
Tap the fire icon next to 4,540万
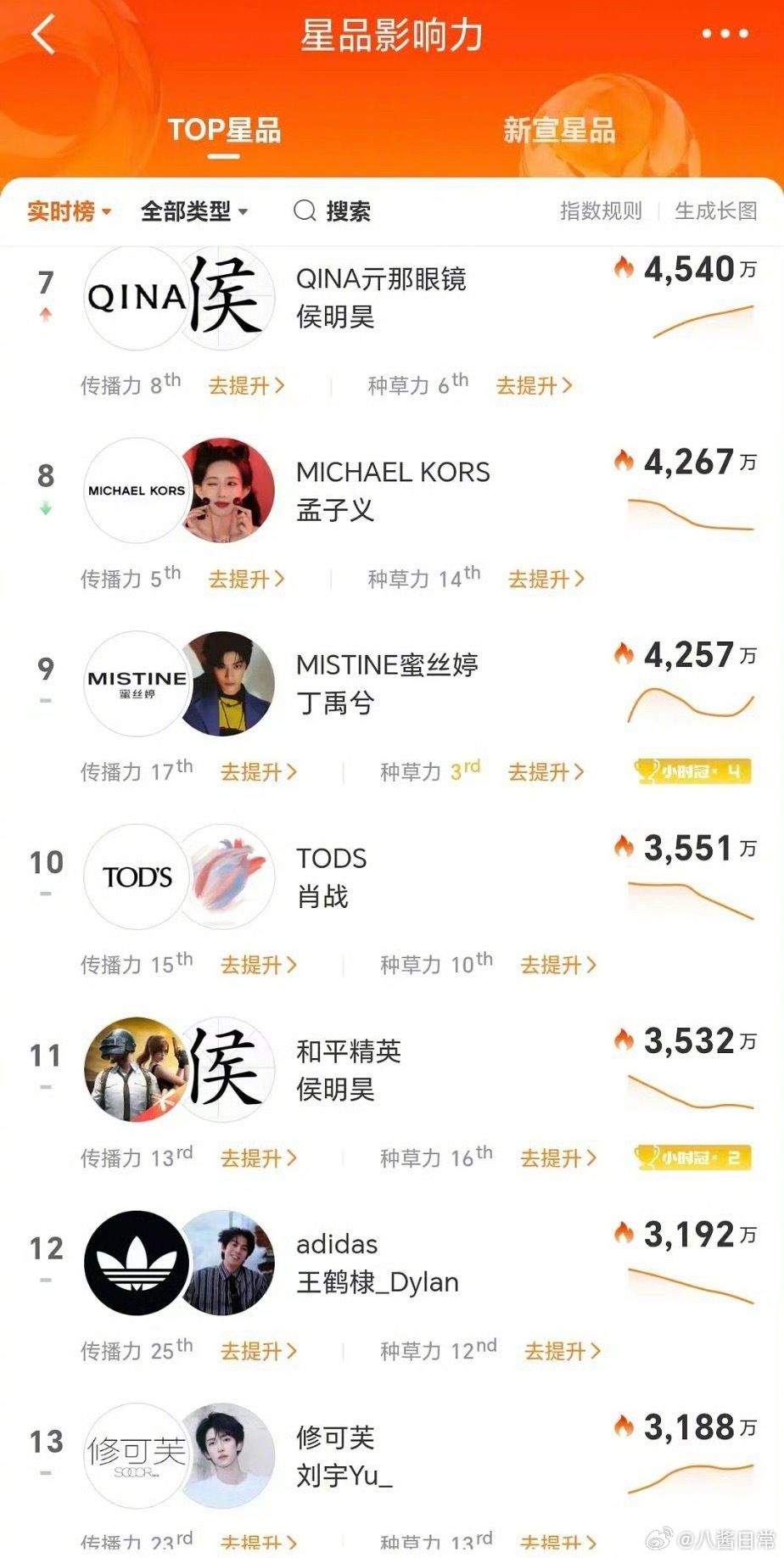(x=625, y=268)
